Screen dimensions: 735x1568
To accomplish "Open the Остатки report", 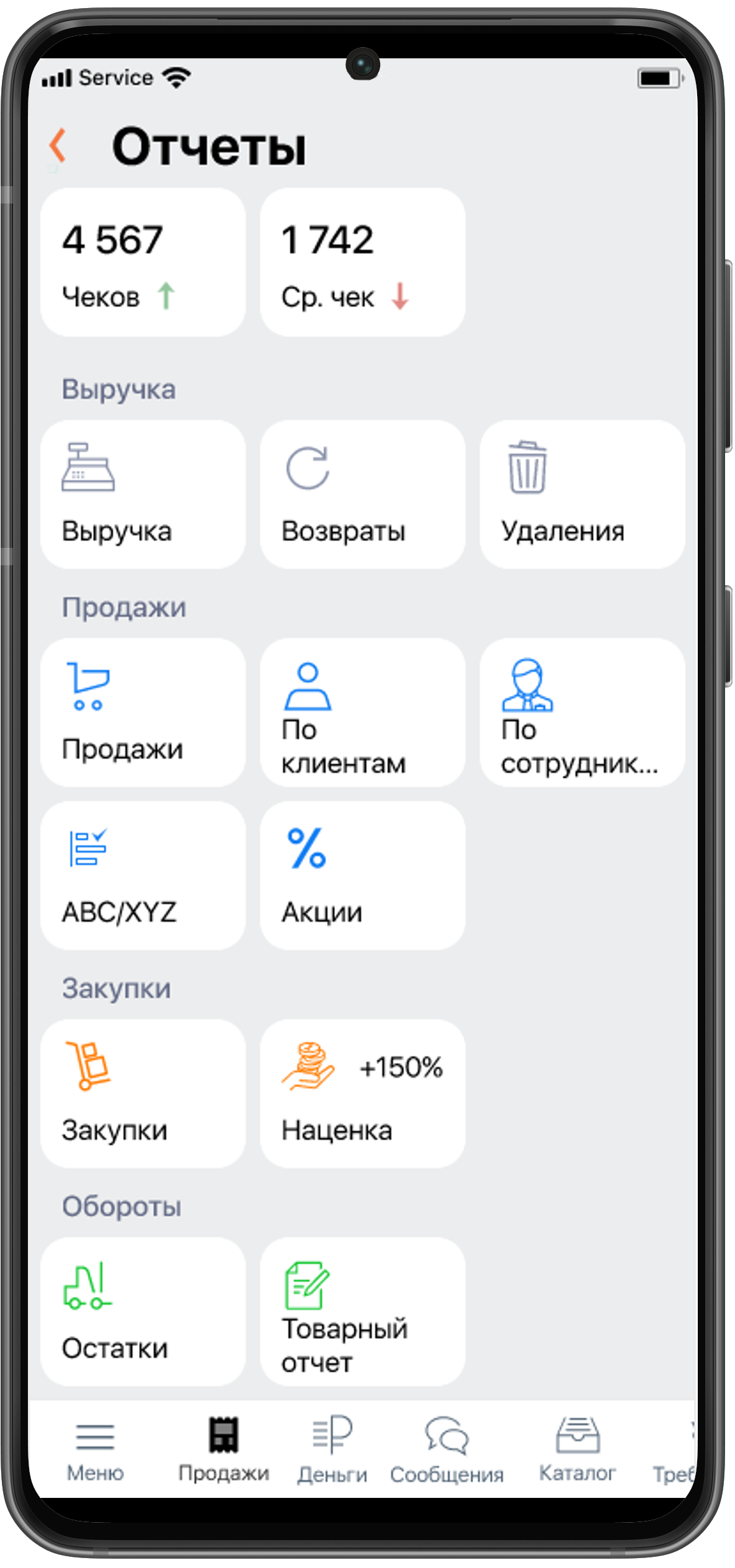I will (x=143, y=1311).
